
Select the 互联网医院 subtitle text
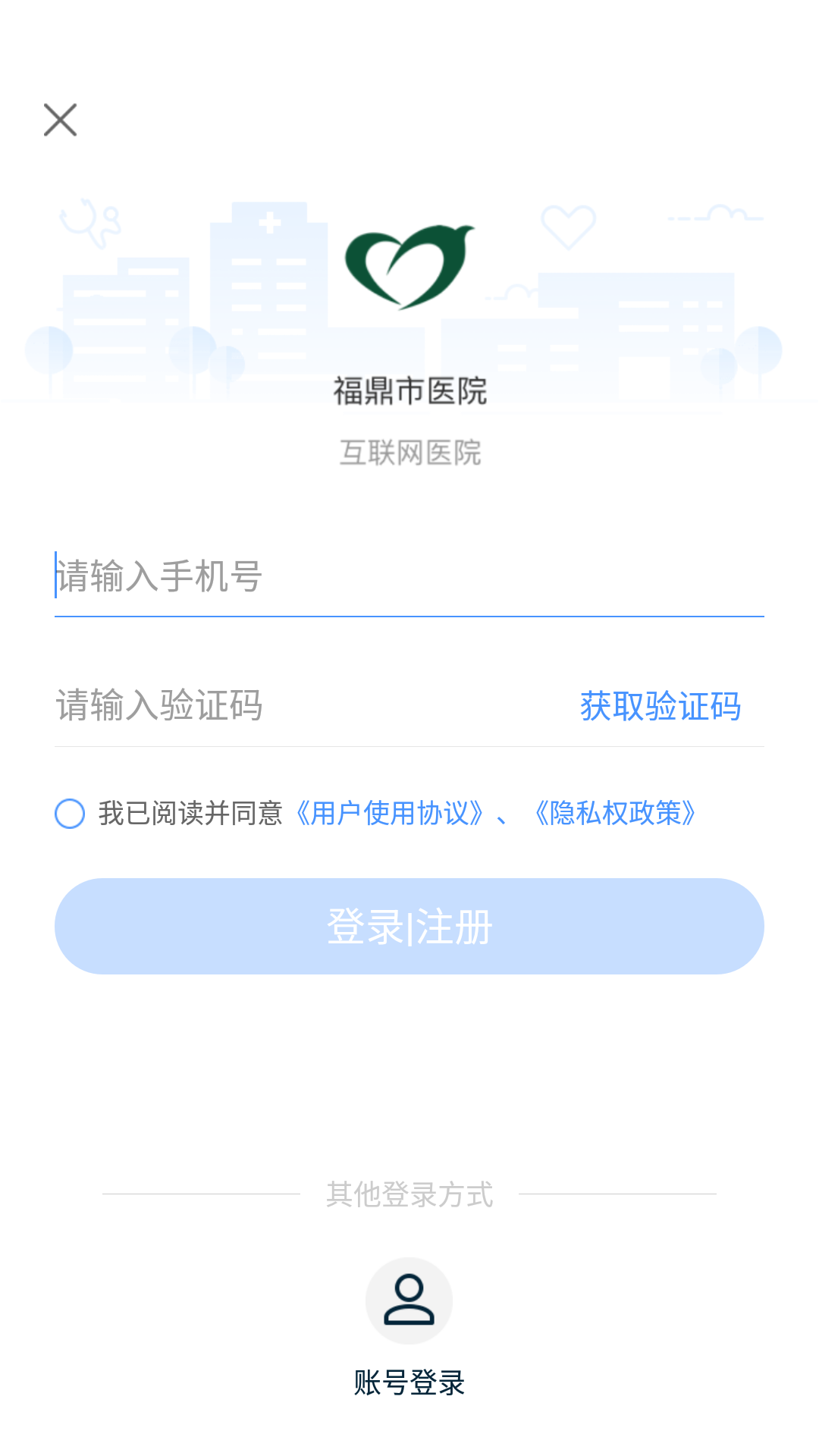(409, 451)
